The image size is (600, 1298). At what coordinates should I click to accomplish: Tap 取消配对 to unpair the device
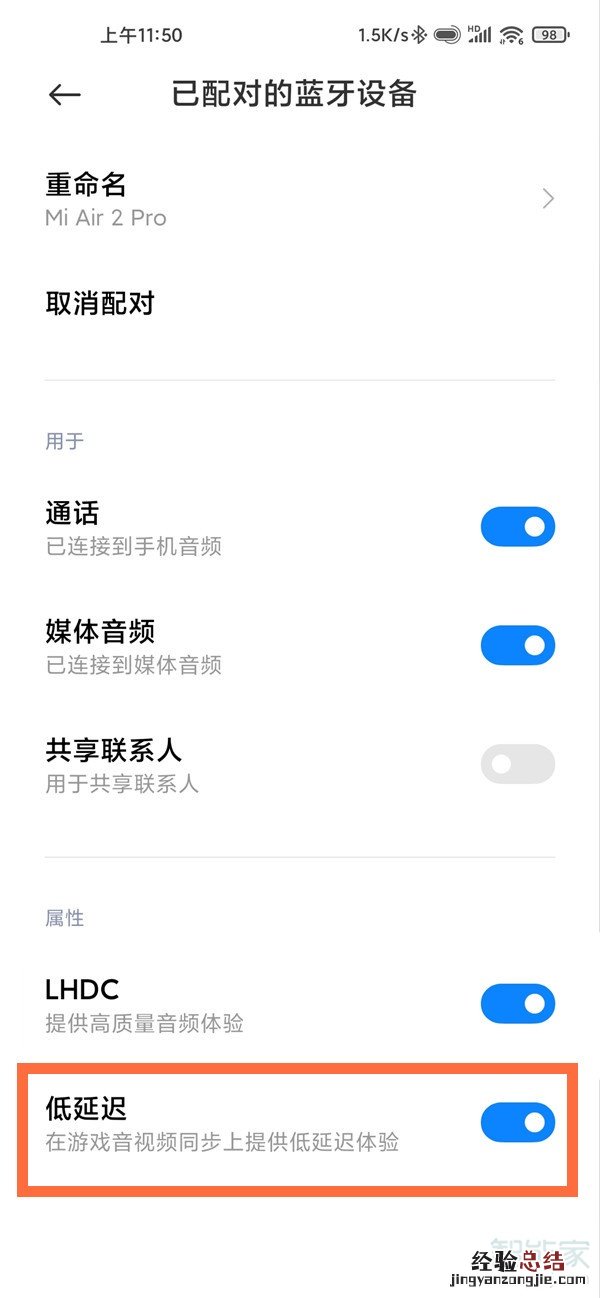[x=100, y=303]
